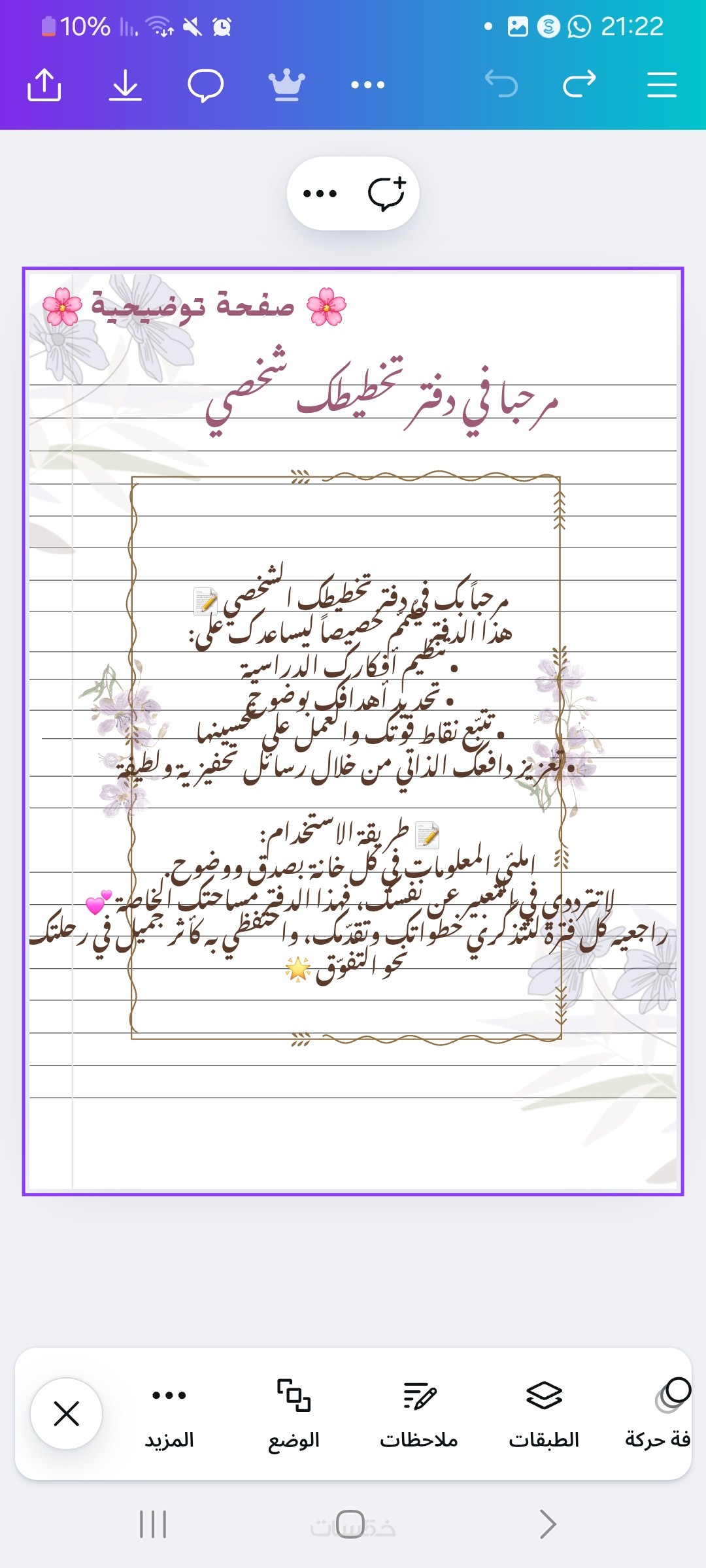706x1568 pixels.
Task: Open ملاحظات (notes) tool
Action: coord(419,1414)
